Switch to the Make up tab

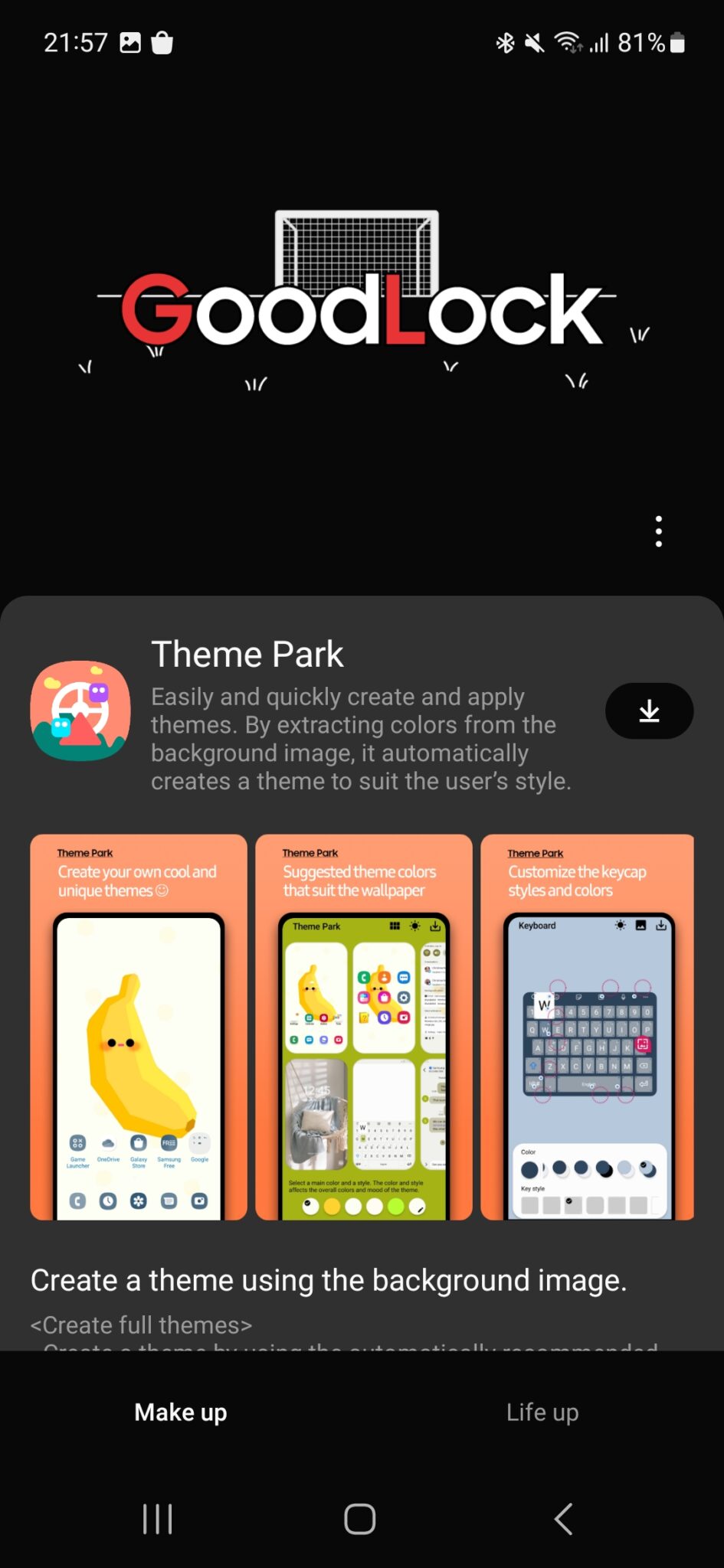pyautogui.click(x=180, y=1411)
